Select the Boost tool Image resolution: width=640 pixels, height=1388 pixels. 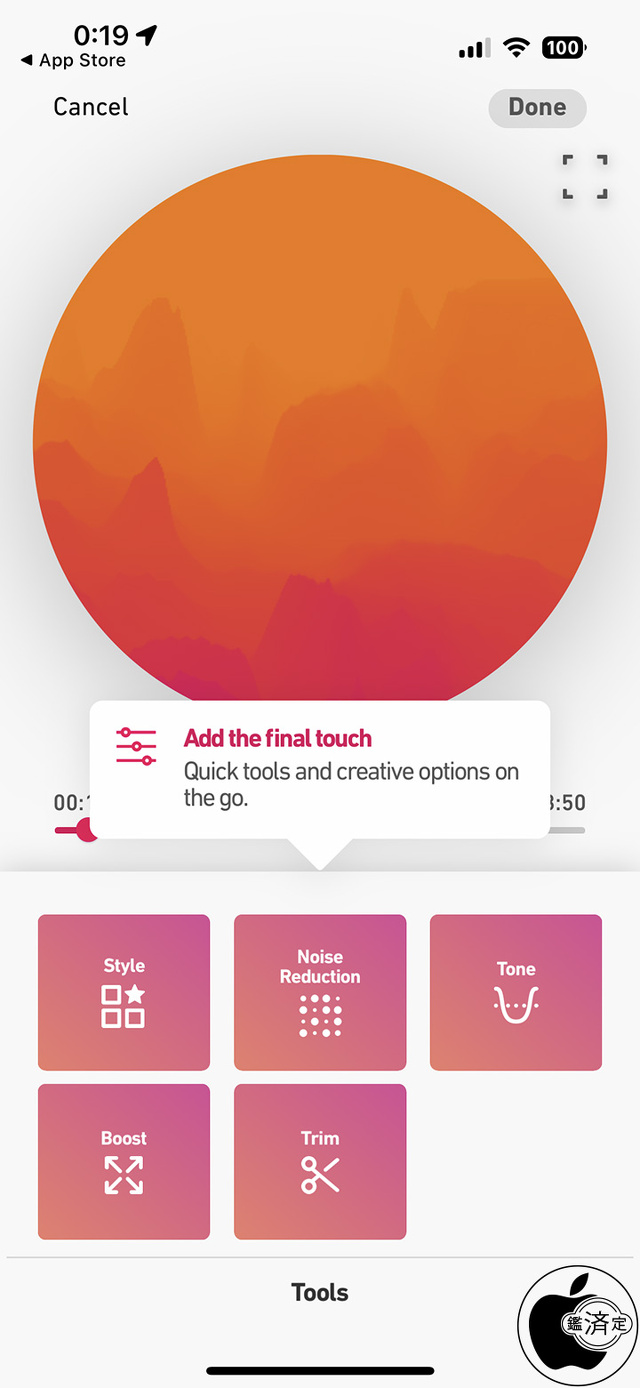[x=124, y=1162]
